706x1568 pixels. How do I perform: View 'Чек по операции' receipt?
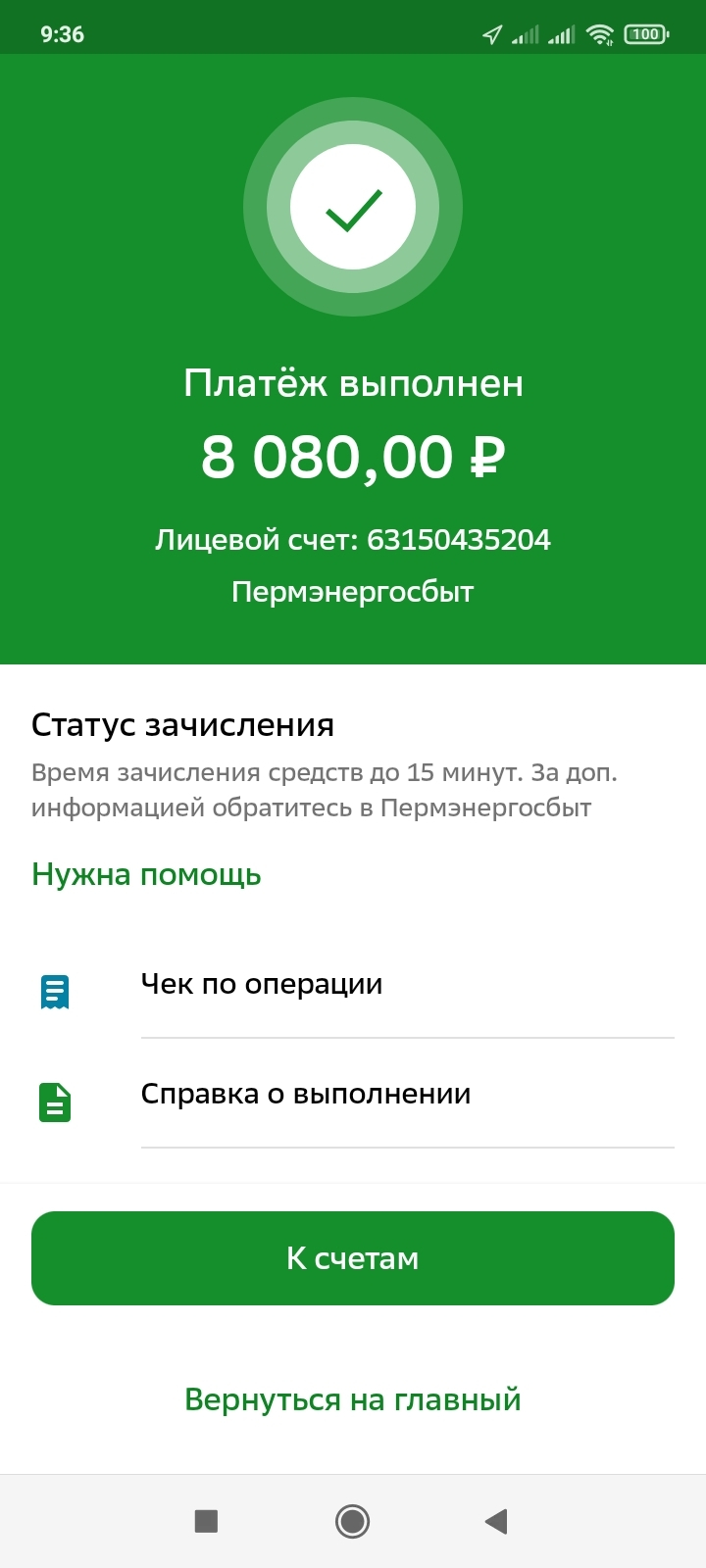pos(261,985)
